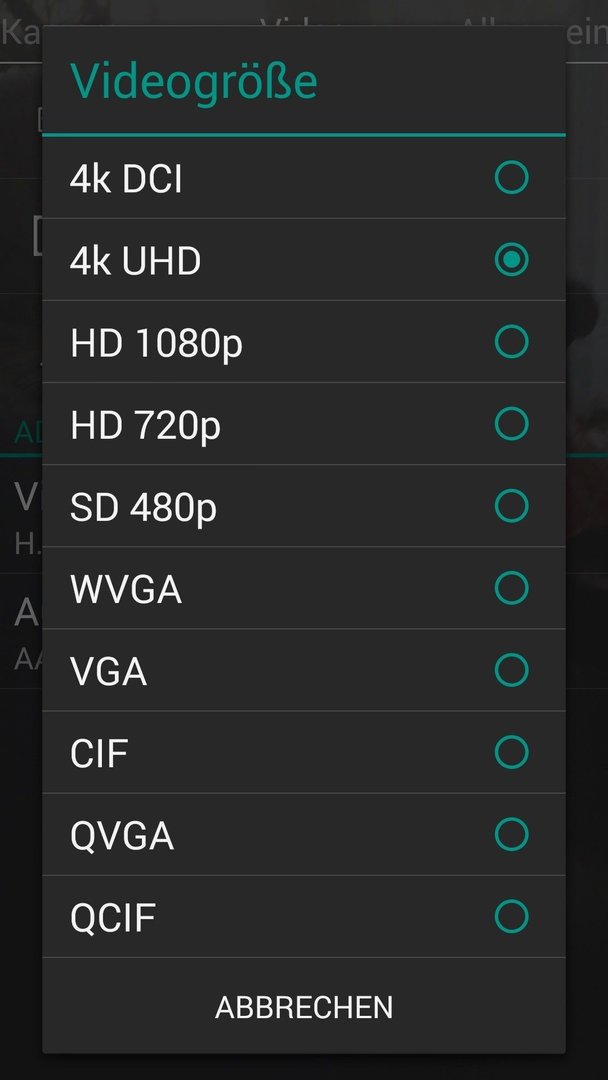The image size is (608, 1080).
Task: Select HD 1080p resolution
Action: (304, 342)
